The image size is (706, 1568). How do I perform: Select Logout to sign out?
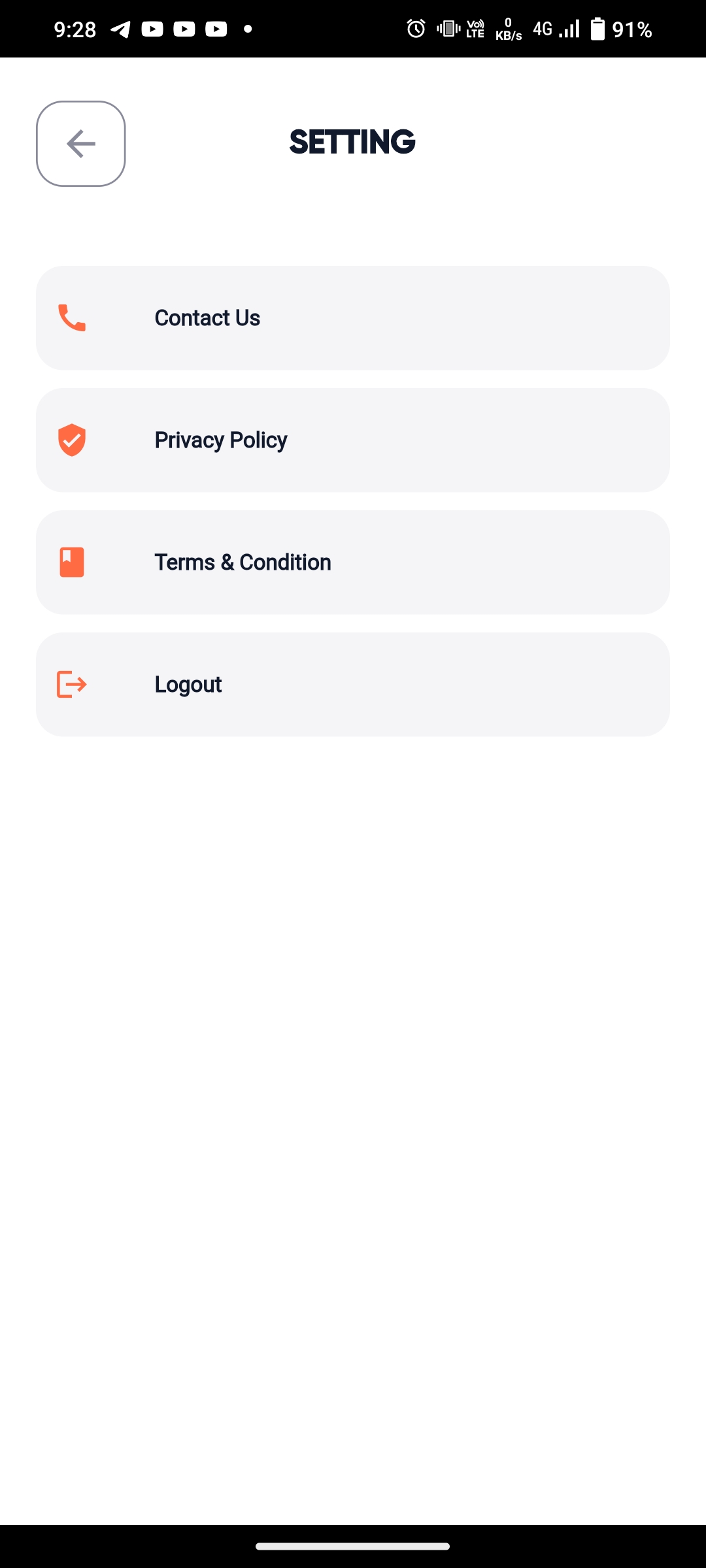(x=353, y=685)
